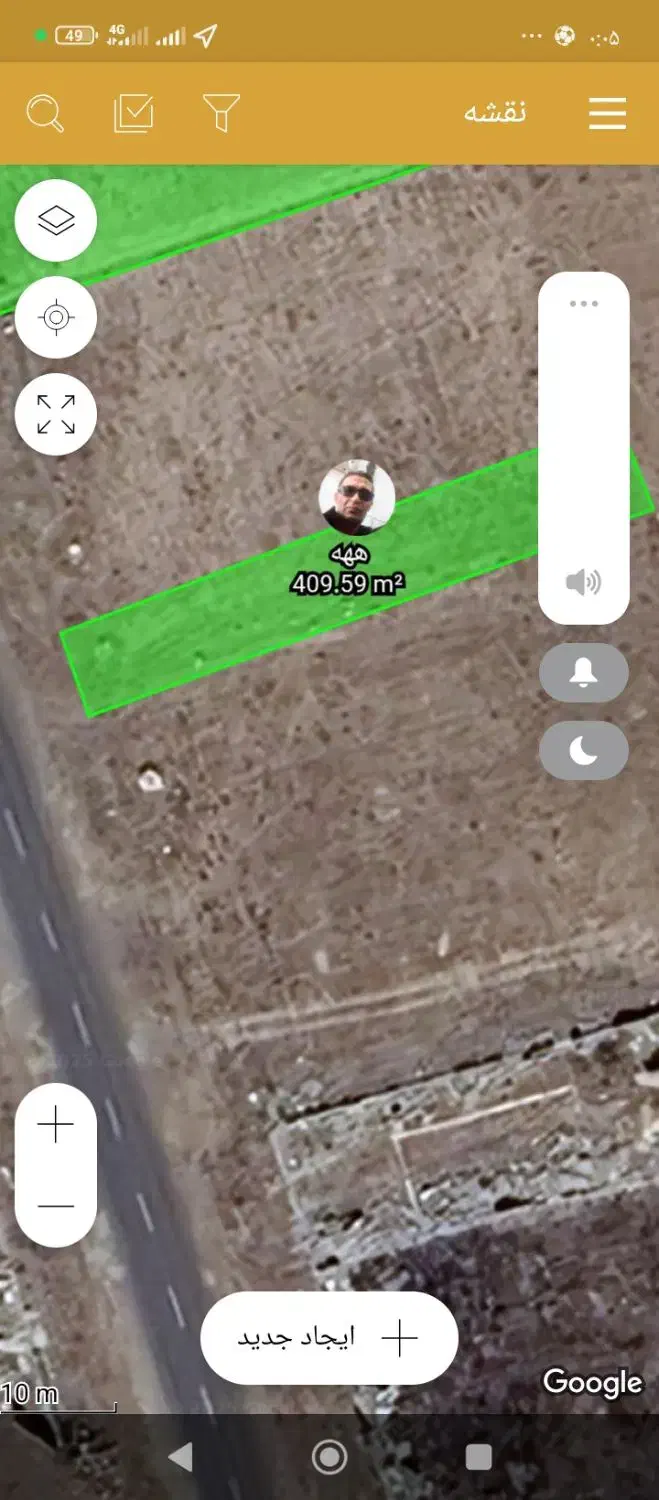Screen dimensions: 659x1500
Task: Center map on my location
Action: click(x=56, y=318)
